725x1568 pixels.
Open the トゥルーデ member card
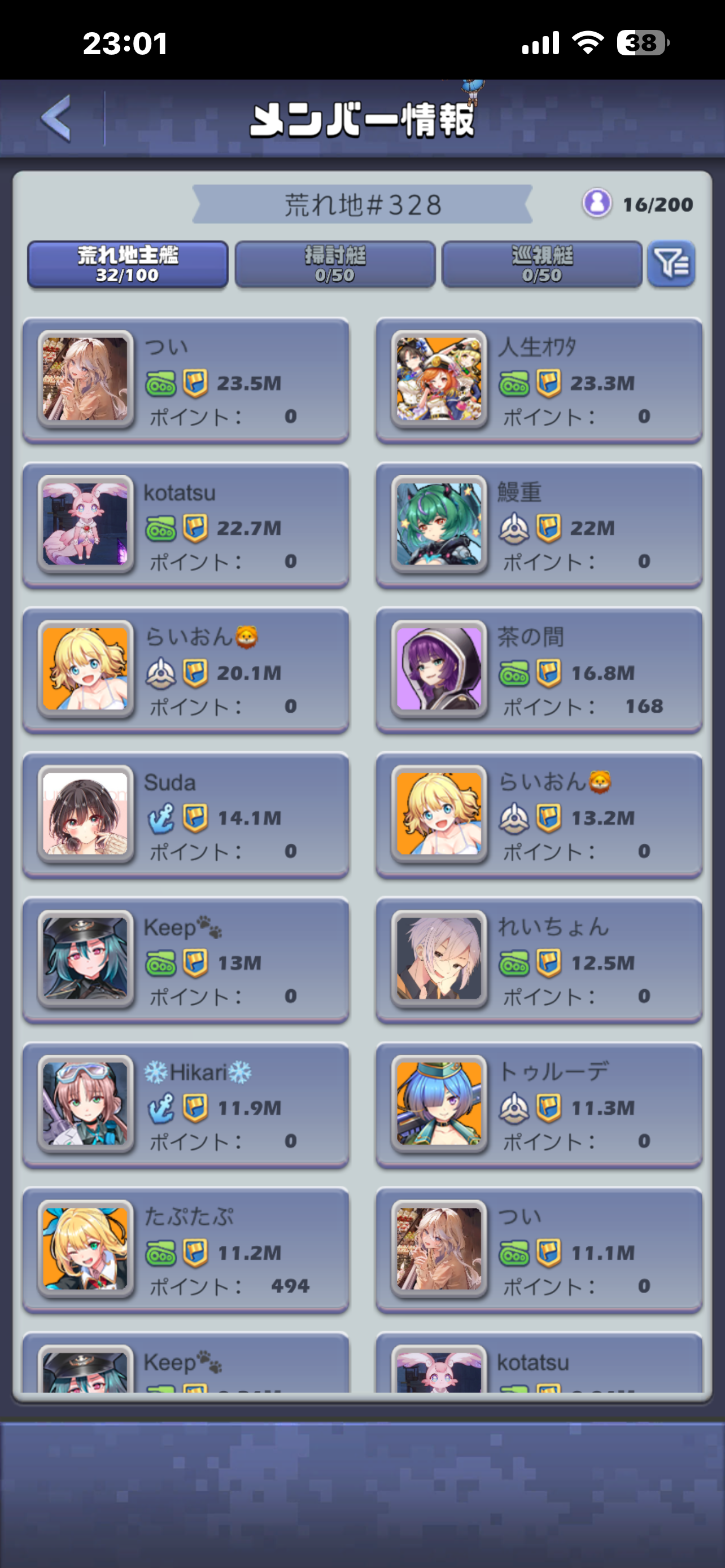pyautogui.click(x=539, y=1105)
